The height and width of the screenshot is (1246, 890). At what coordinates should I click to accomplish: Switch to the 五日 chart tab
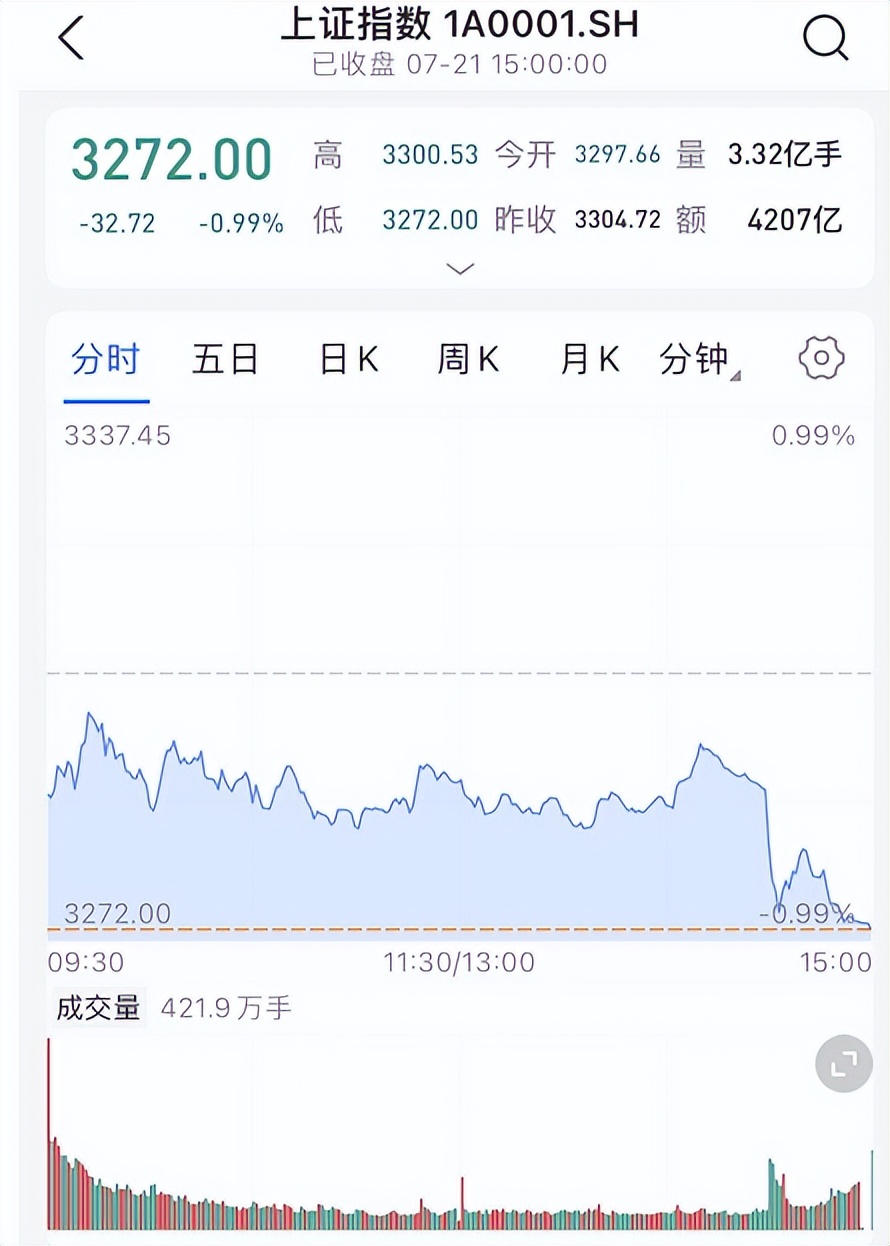(x=226, y=360)
